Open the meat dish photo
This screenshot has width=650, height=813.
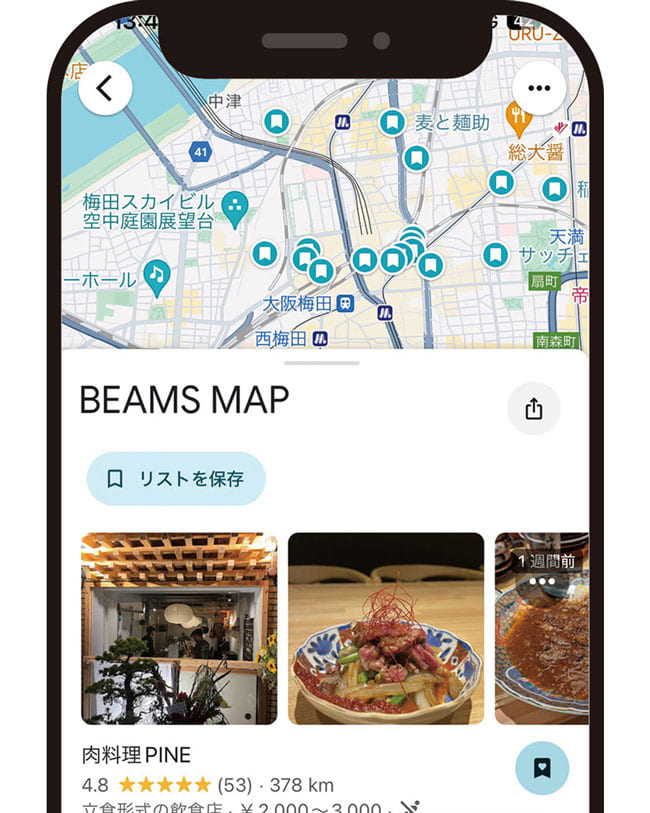point(386,628)
